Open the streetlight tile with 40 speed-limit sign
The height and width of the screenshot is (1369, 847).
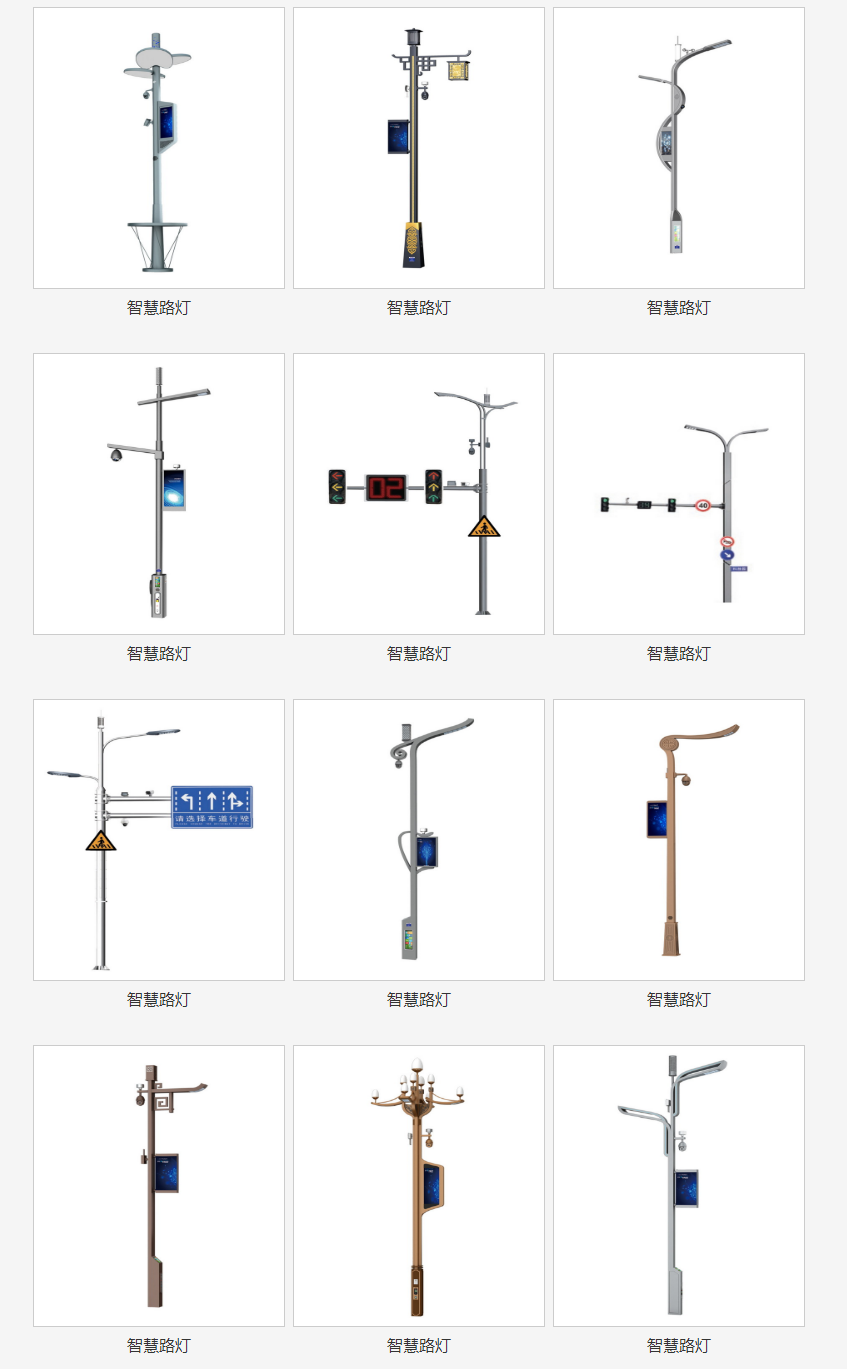click(x=679, y=494)
